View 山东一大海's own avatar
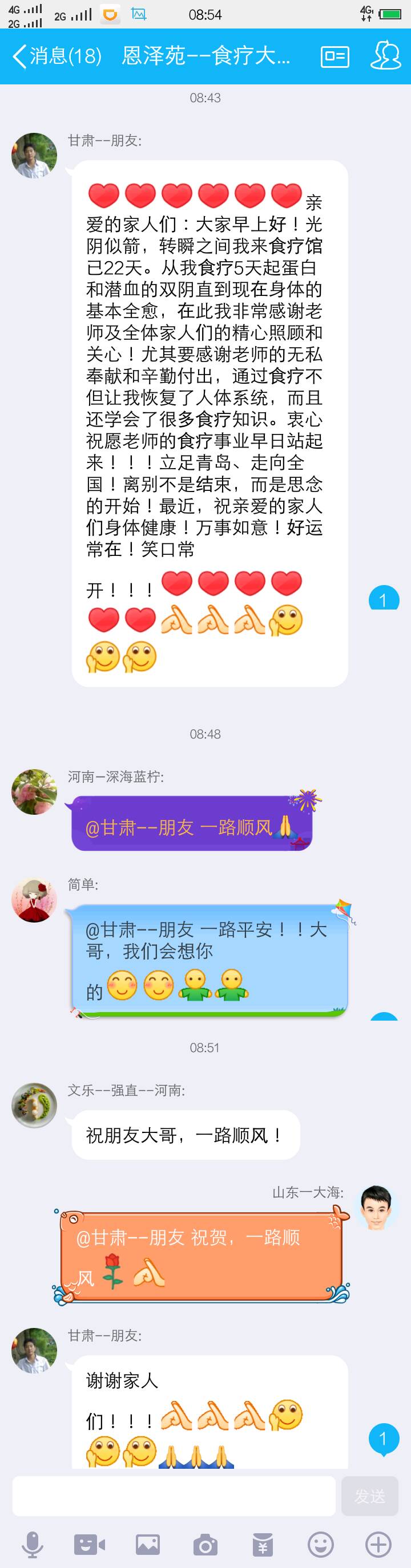Screen dimensions: 411x1568 [376, 1208]
